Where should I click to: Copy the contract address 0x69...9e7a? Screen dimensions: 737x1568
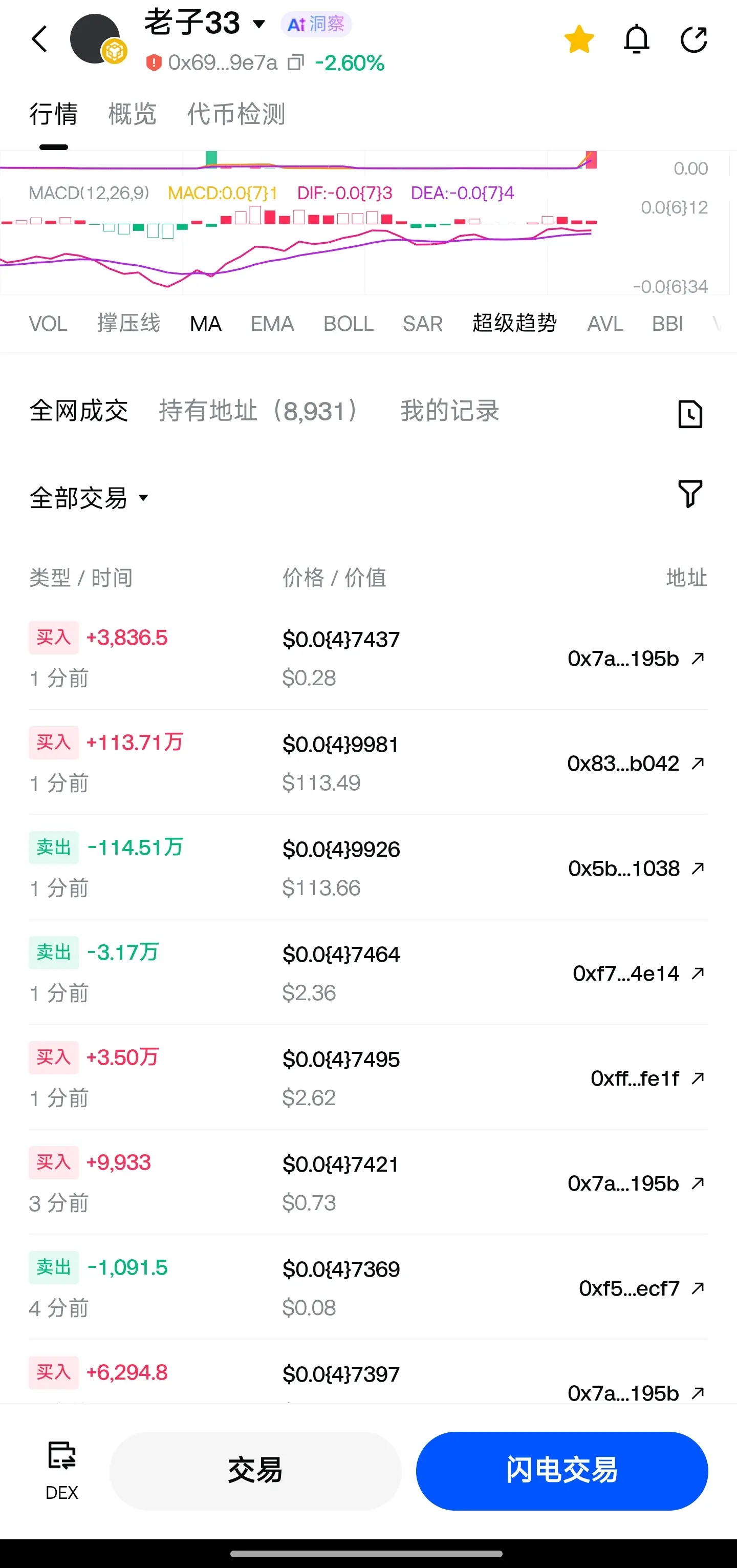click(296, 62)
